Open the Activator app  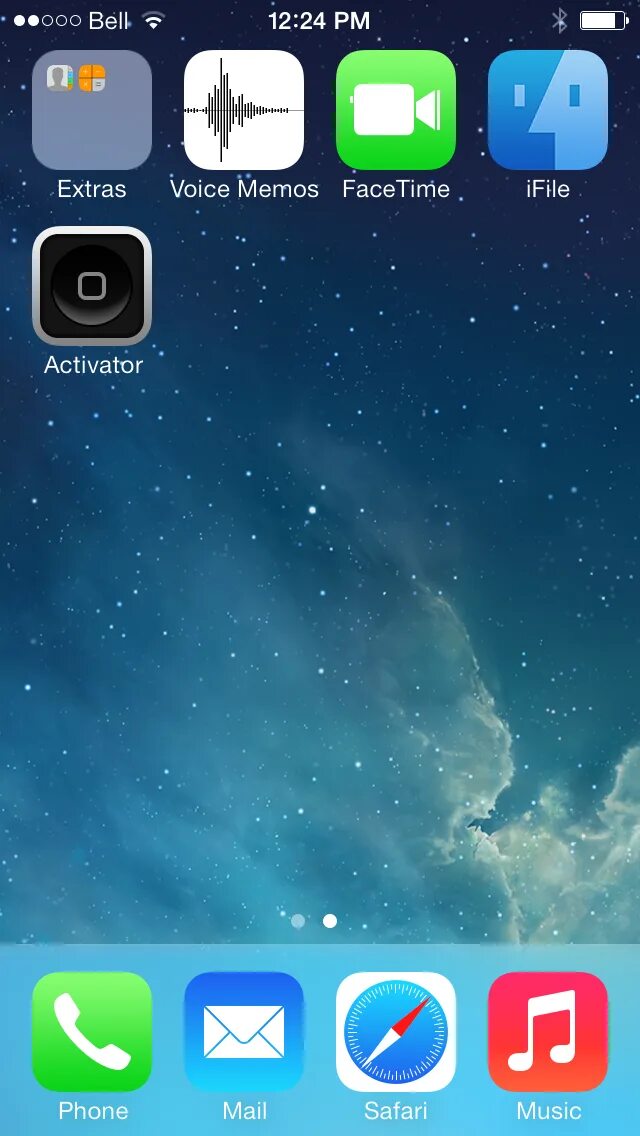tap(92, 286)
